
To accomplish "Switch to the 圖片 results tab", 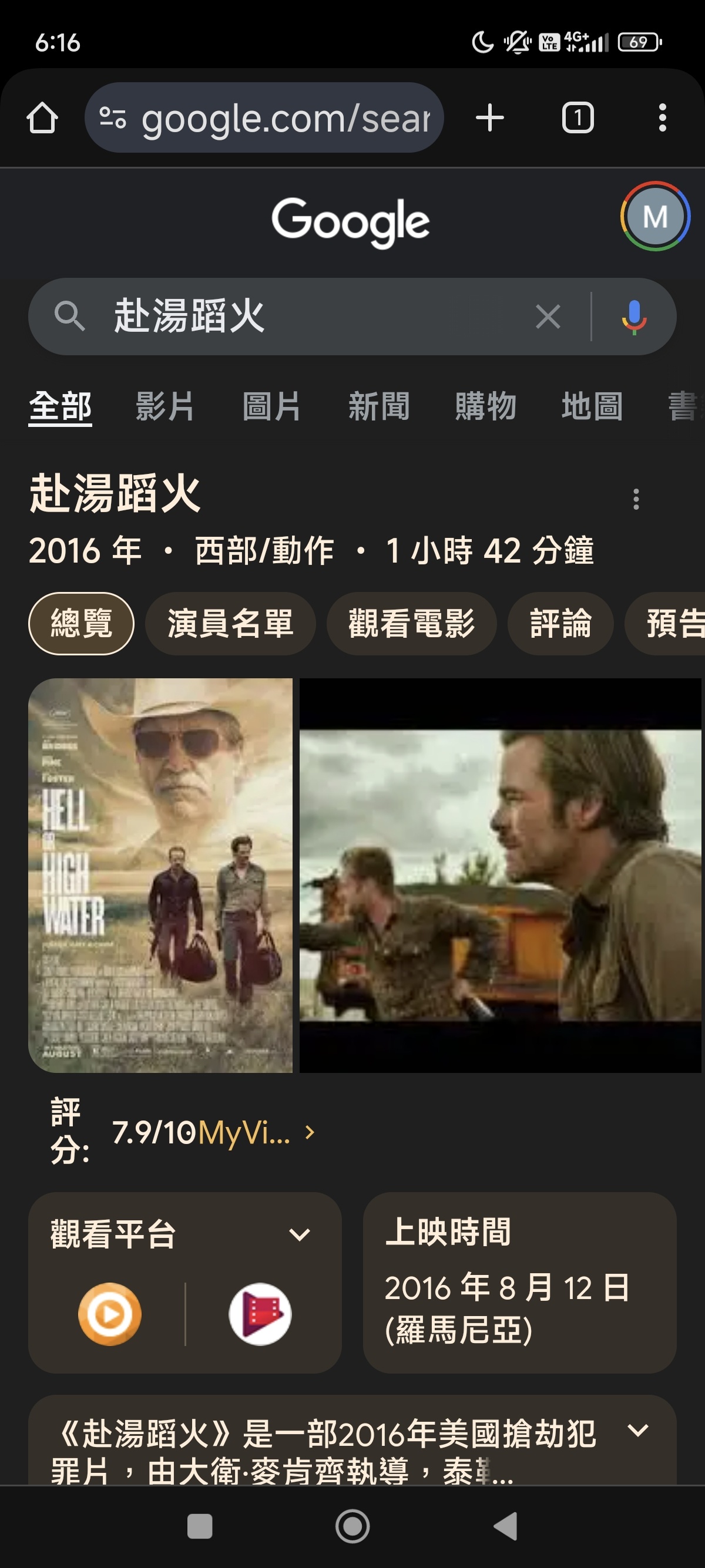I will (271, 406).
